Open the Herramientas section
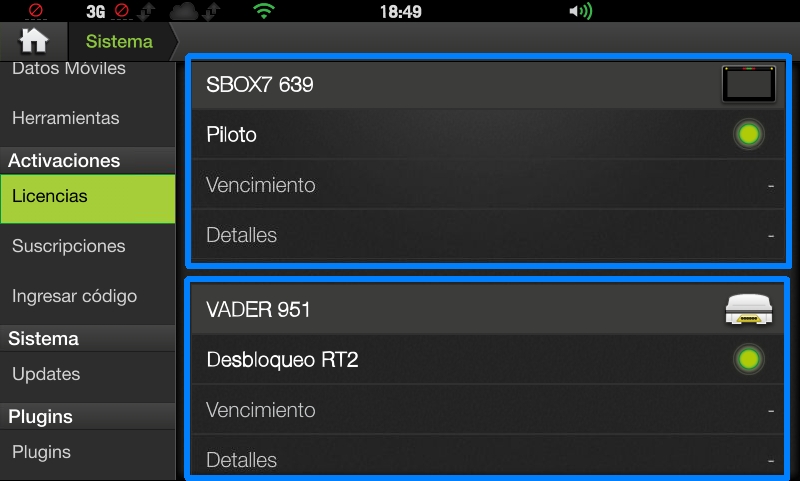This screenshot has width=800, height=481. [66, 118]
